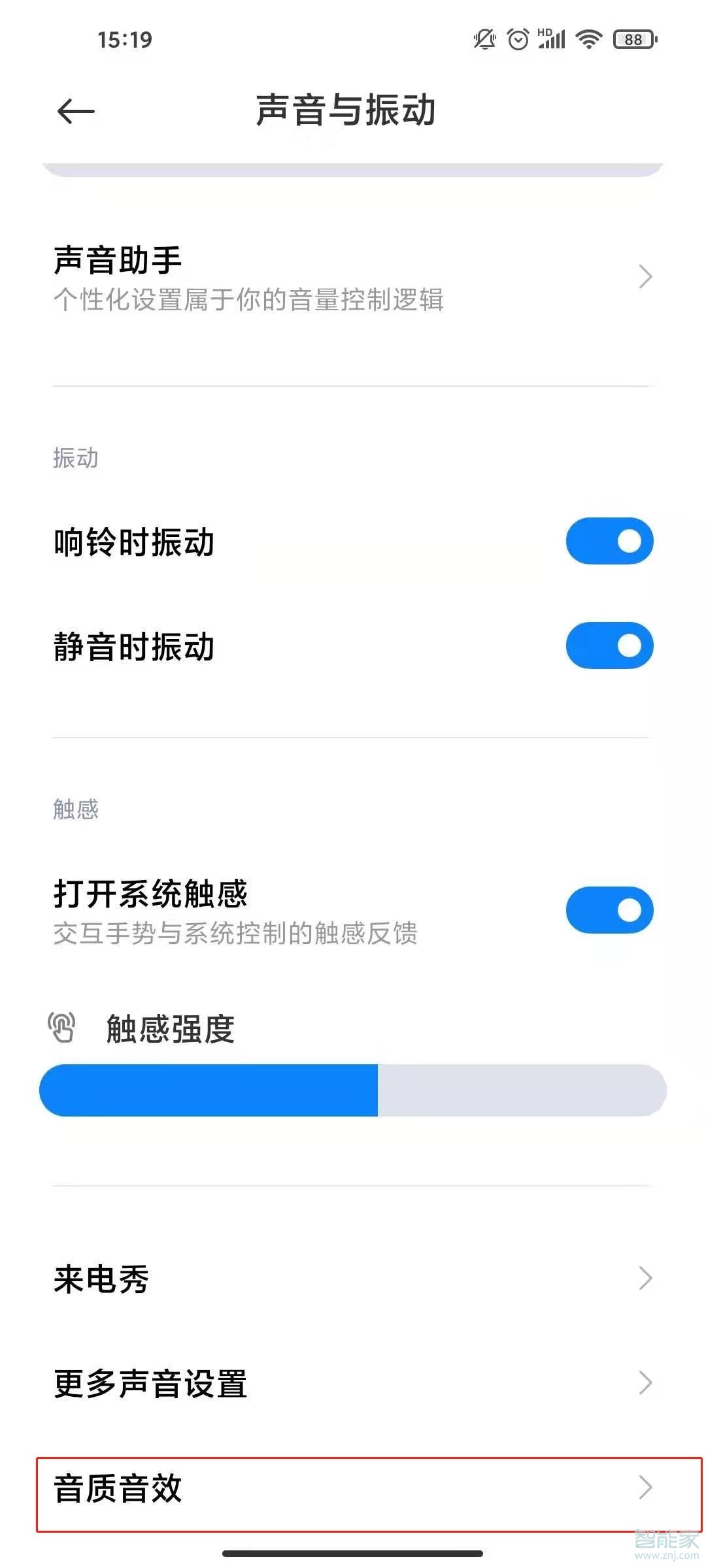
Task: Expand the 声音助手 settings via its chevron
Action: (646, 277)
